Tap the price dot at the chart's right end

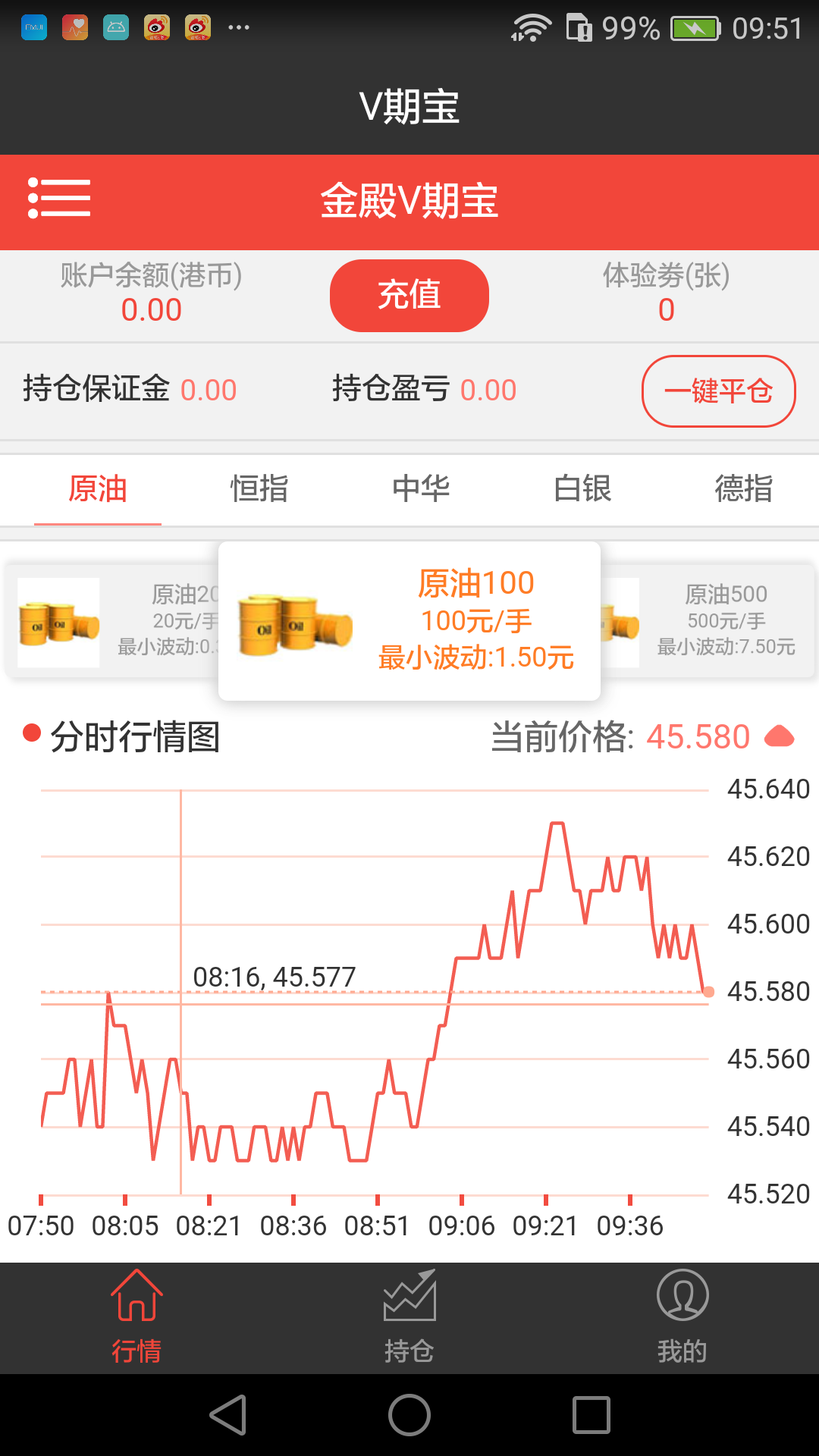708,990
